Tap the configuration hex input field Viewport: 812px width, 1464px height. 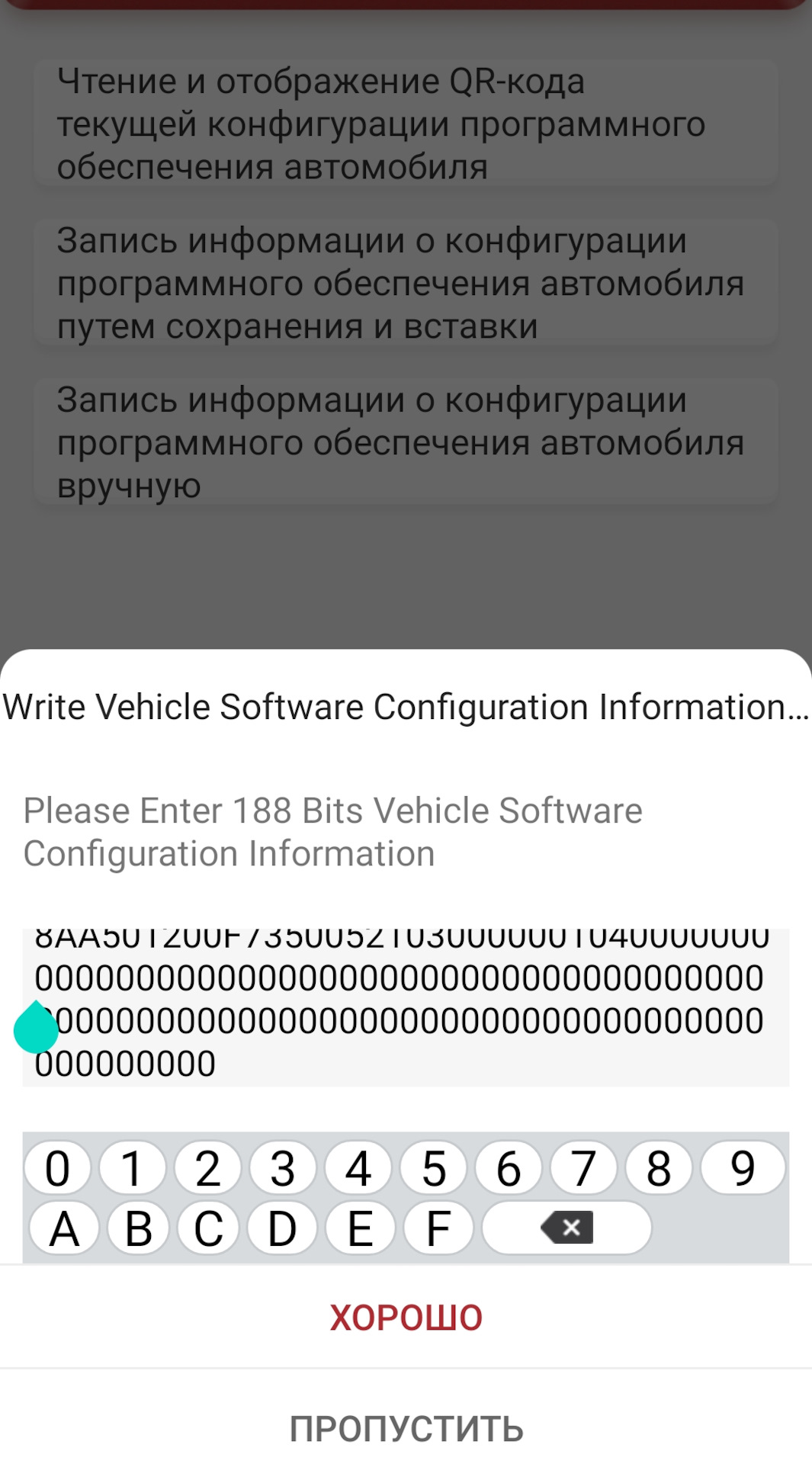tap(406, 1006)
